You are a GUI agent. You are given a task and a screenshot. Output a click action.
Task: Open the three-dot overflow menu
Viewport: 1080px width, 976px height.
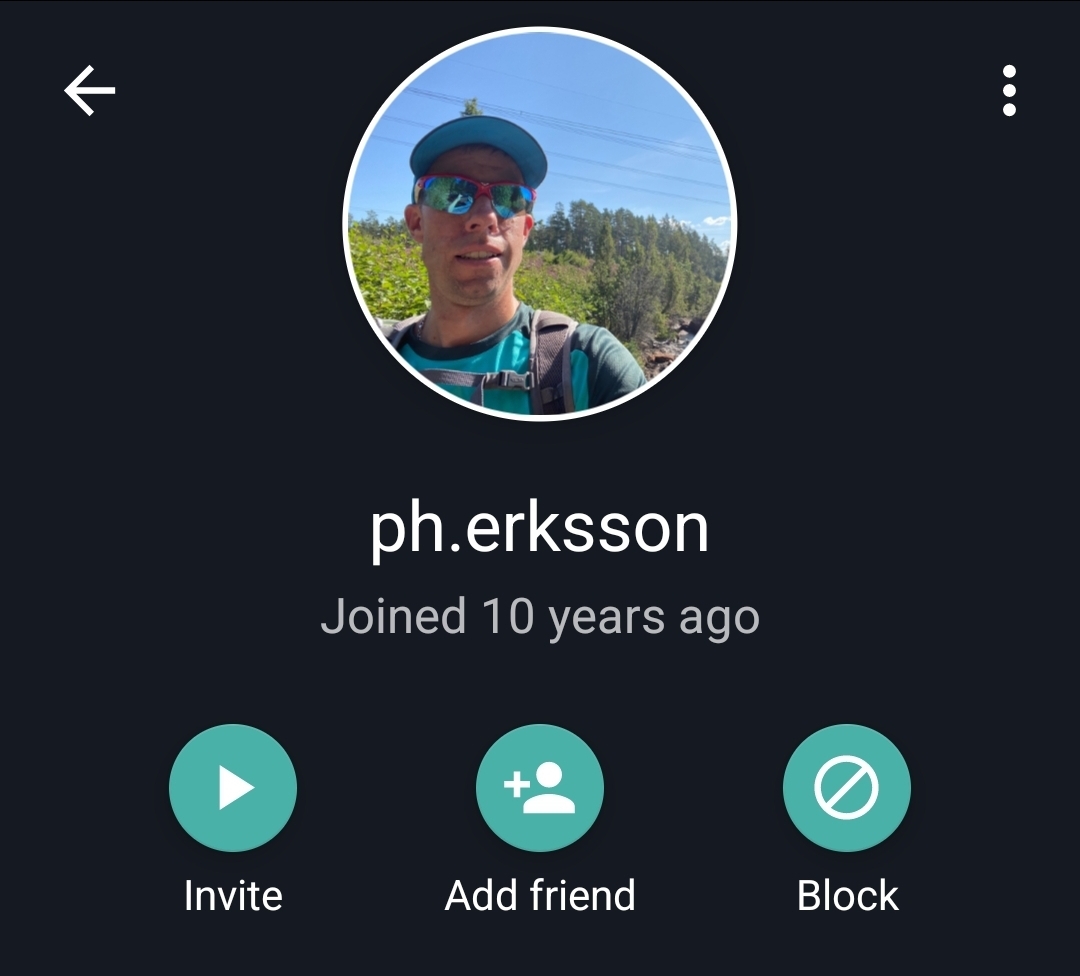pos(1009,91)
